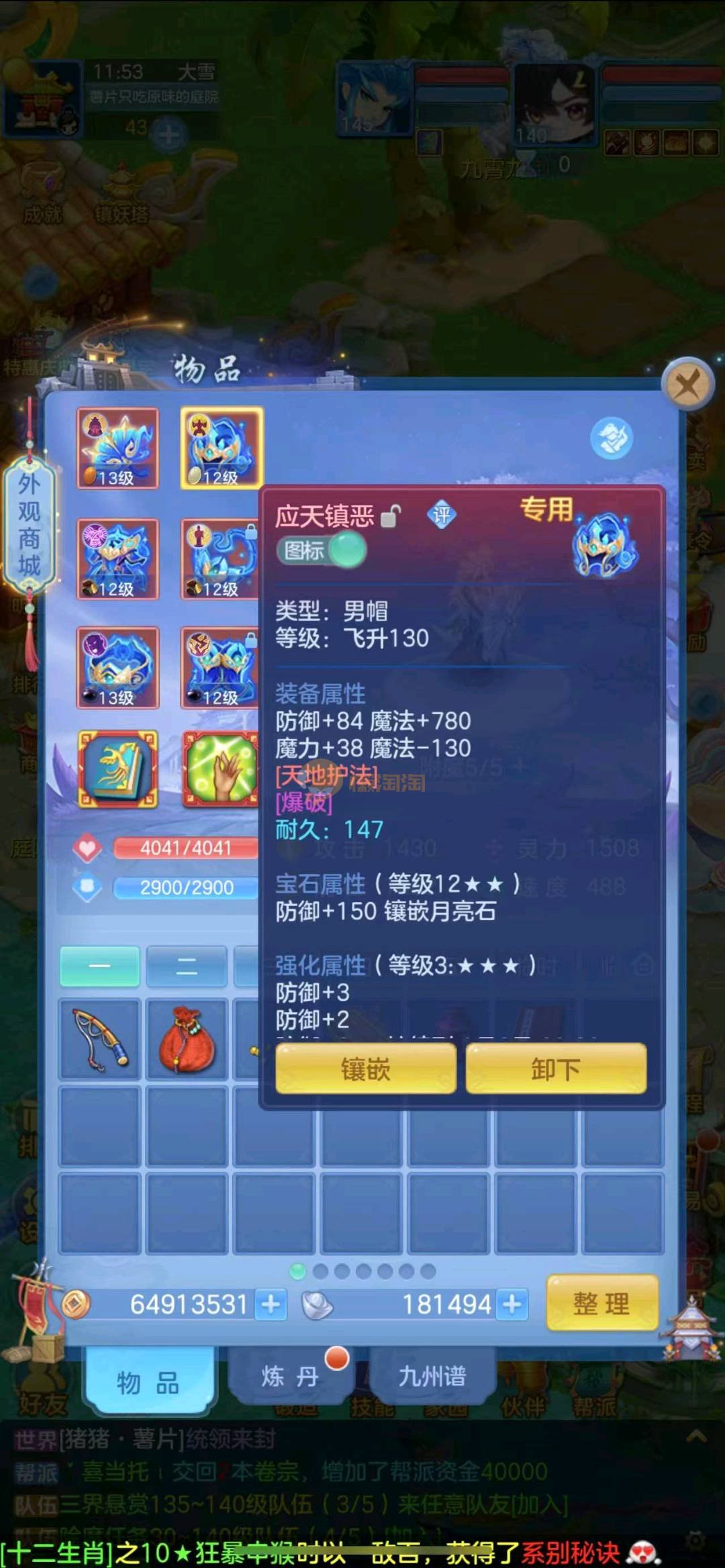Open the 评 review icon
The image size is (725, 1568).
[x=441, y=516]
